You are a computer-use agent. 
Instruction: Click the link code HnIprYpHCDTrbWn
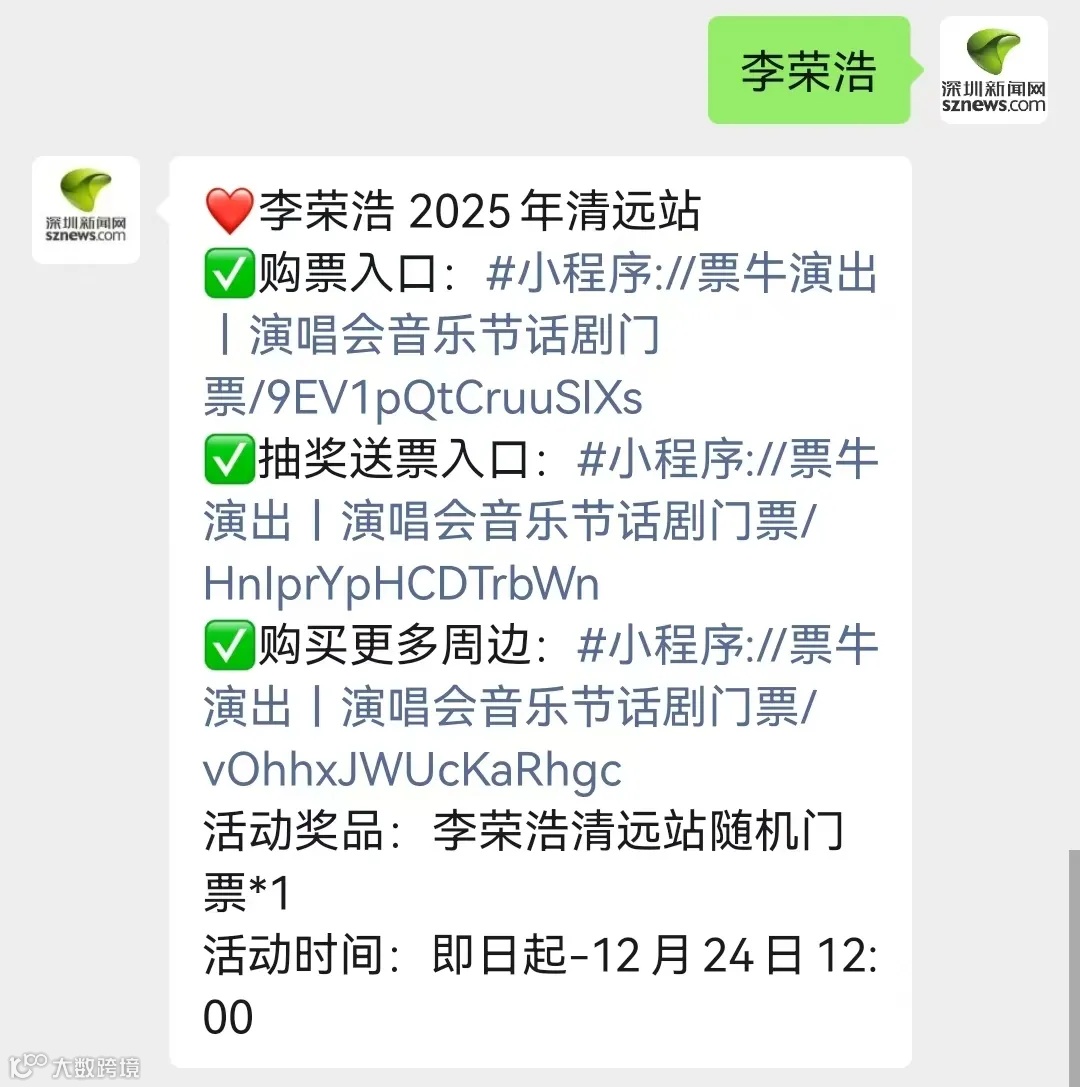click(x=400, y=583)
